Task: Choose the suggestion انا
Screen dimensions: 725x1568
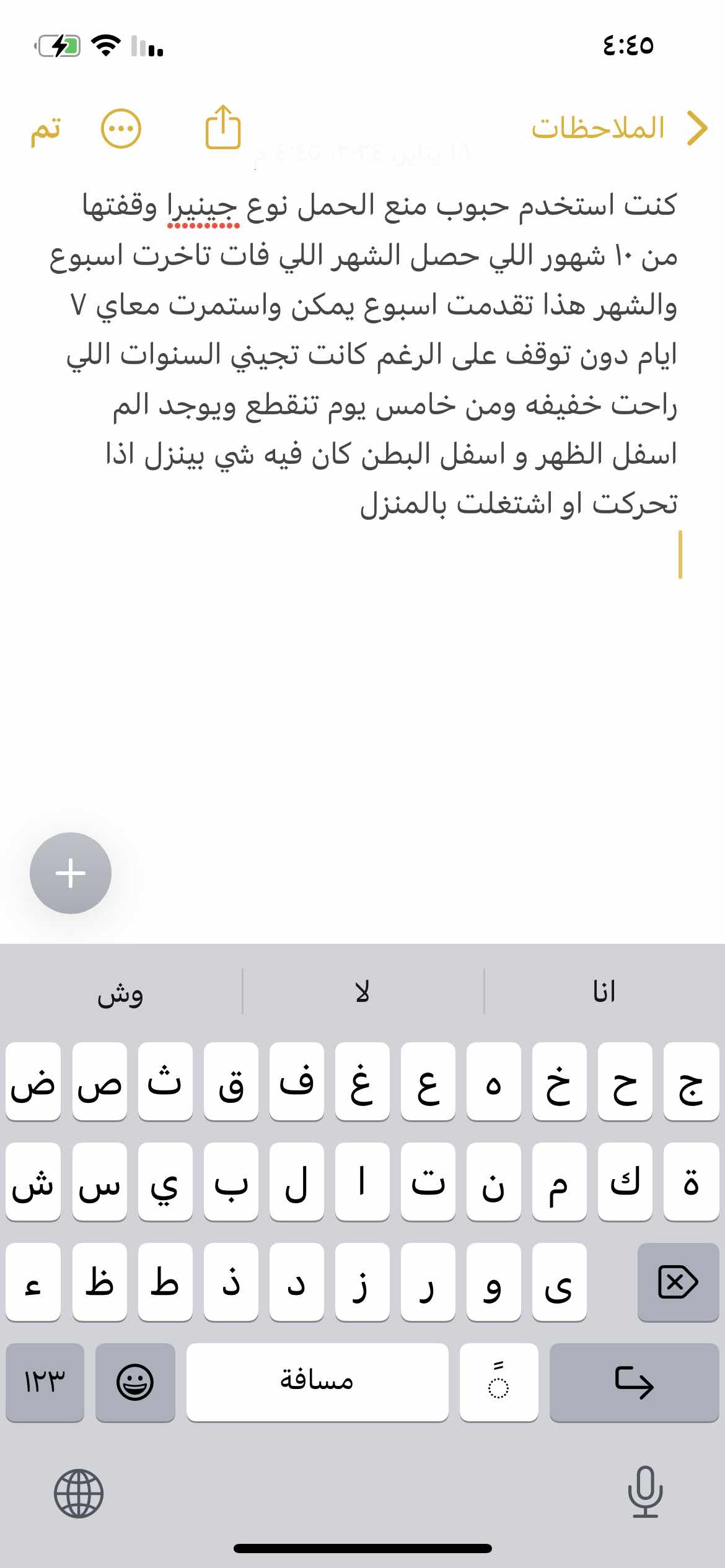Action: click(x=604, y=992)
